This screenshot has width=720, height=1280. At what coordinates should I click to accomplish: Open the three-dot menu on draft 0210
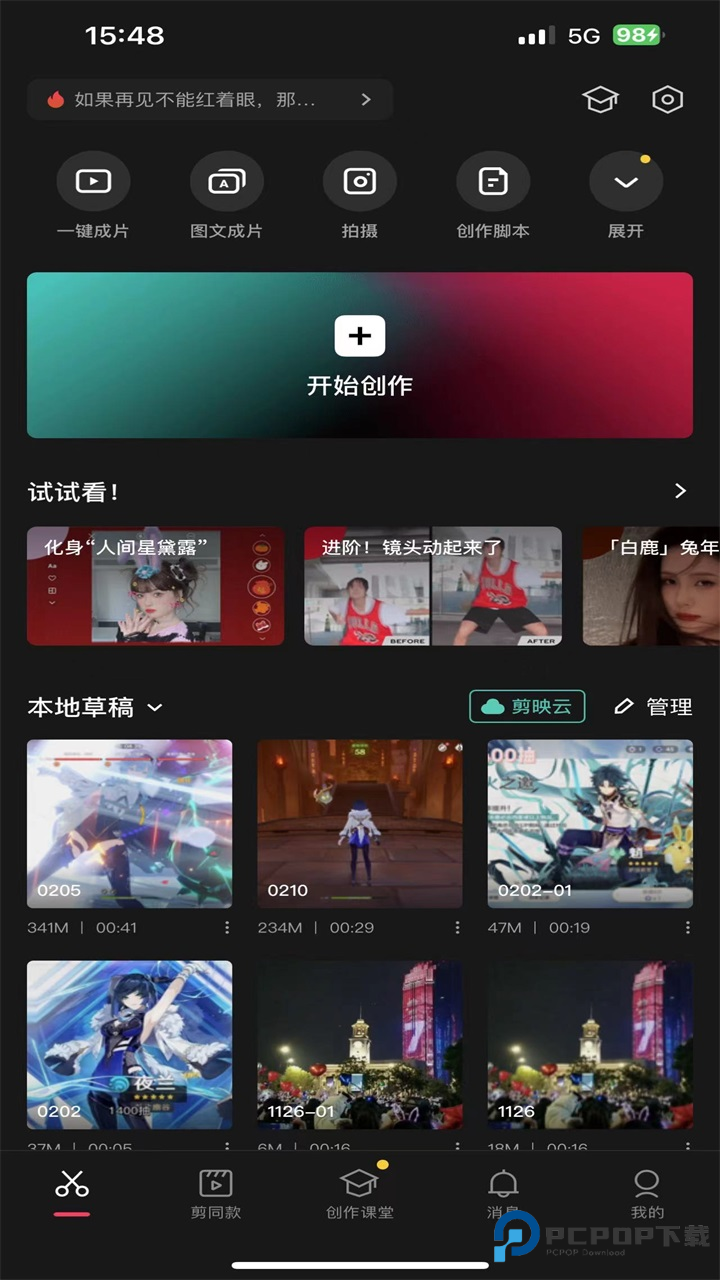tap(457, 928)
